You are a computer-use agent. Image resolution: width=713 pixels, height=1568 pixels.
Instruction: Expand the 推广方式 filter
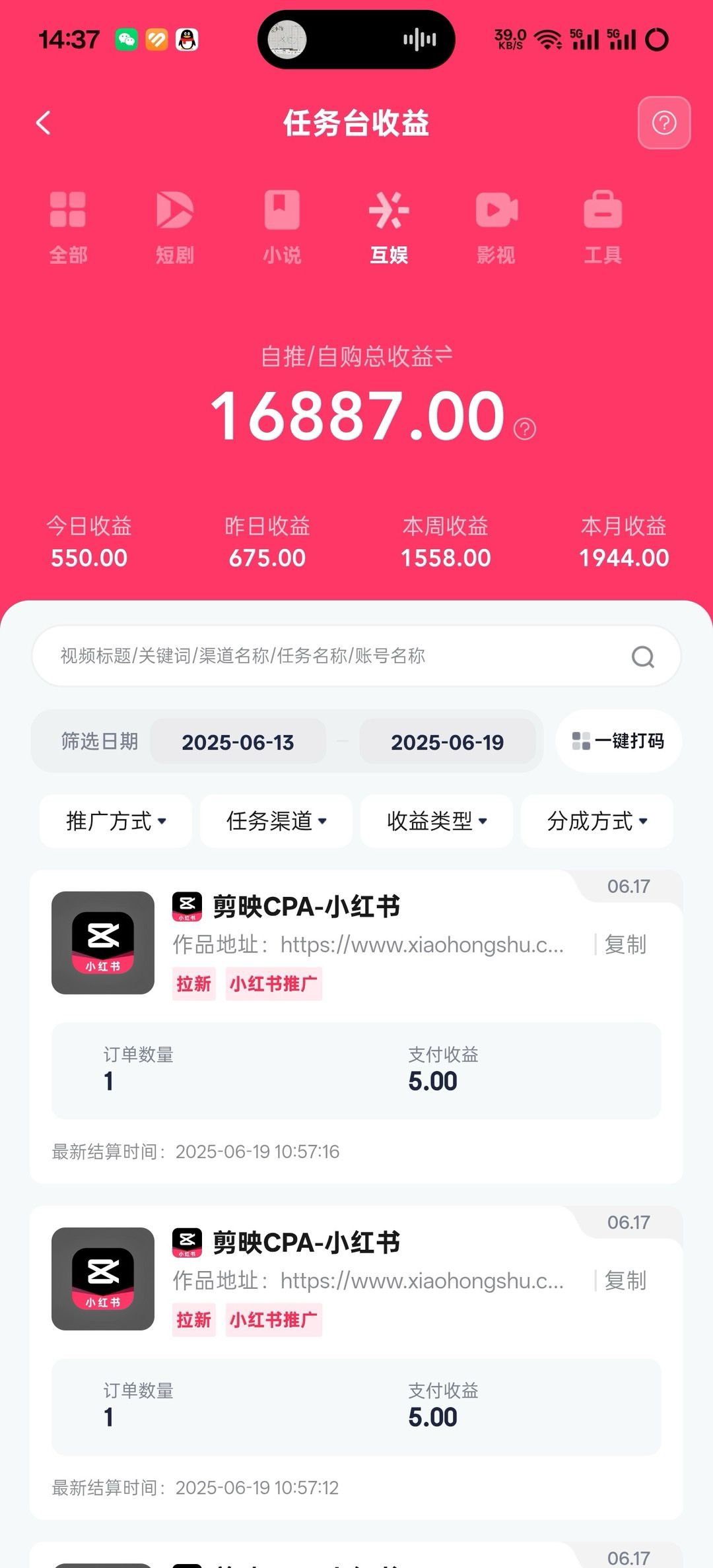click(x=116, y=821)
